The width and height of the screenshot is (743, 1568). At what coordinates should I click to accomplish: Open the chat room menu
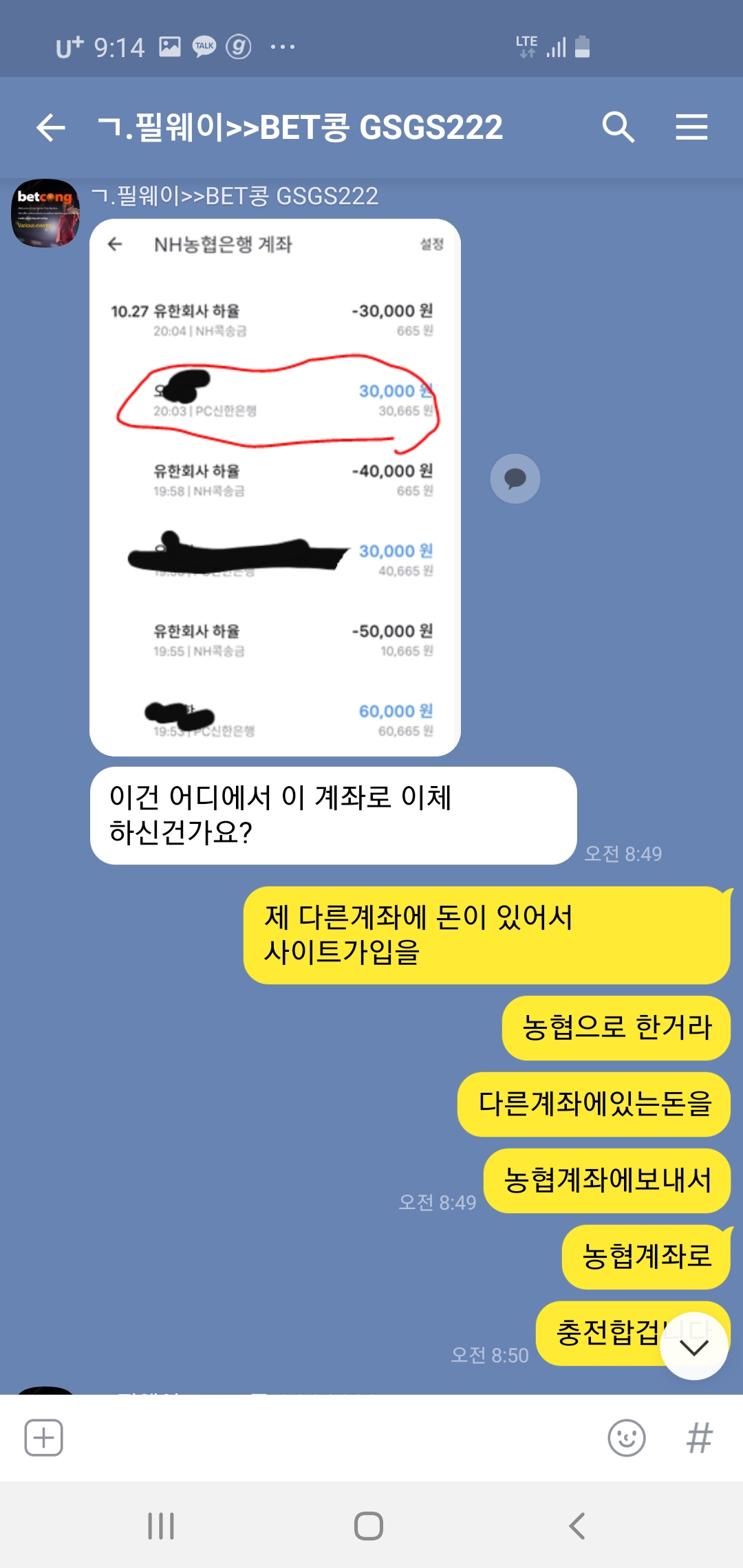click(691, 128)
